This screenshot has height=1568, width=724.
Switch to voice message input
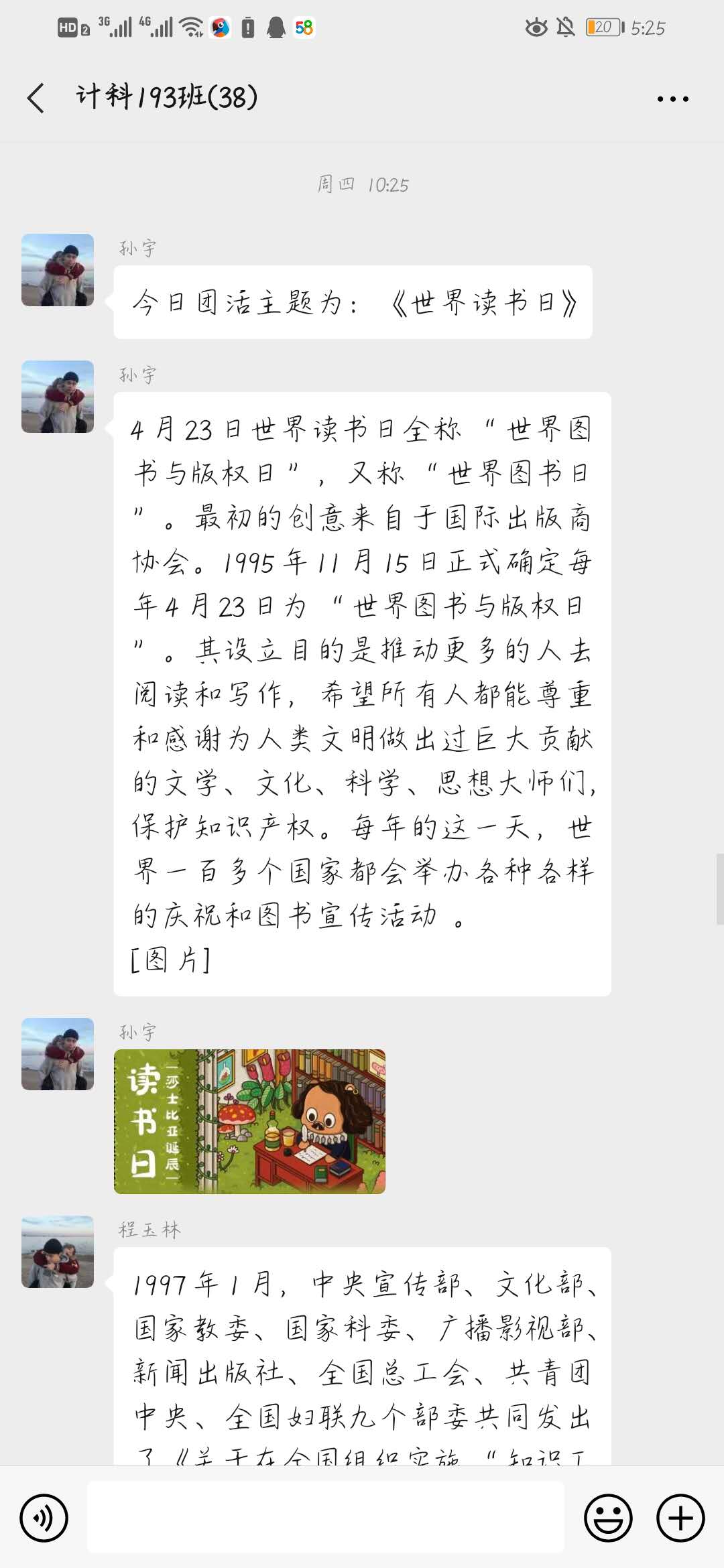[44, 1518]
